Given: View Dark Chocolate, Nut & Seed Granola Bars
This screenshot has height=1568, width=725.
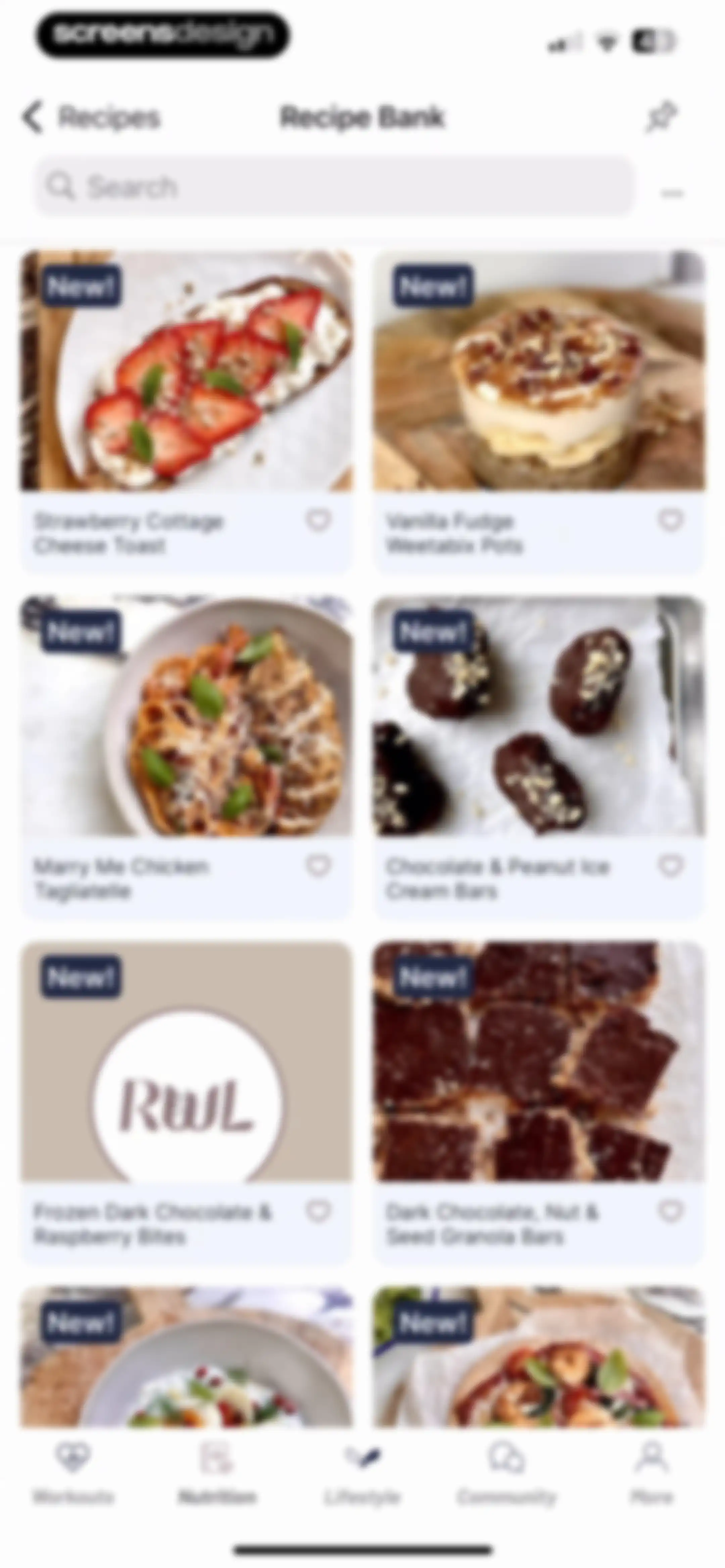Looking at the screenshot, I should click(x=539, y=1102).
